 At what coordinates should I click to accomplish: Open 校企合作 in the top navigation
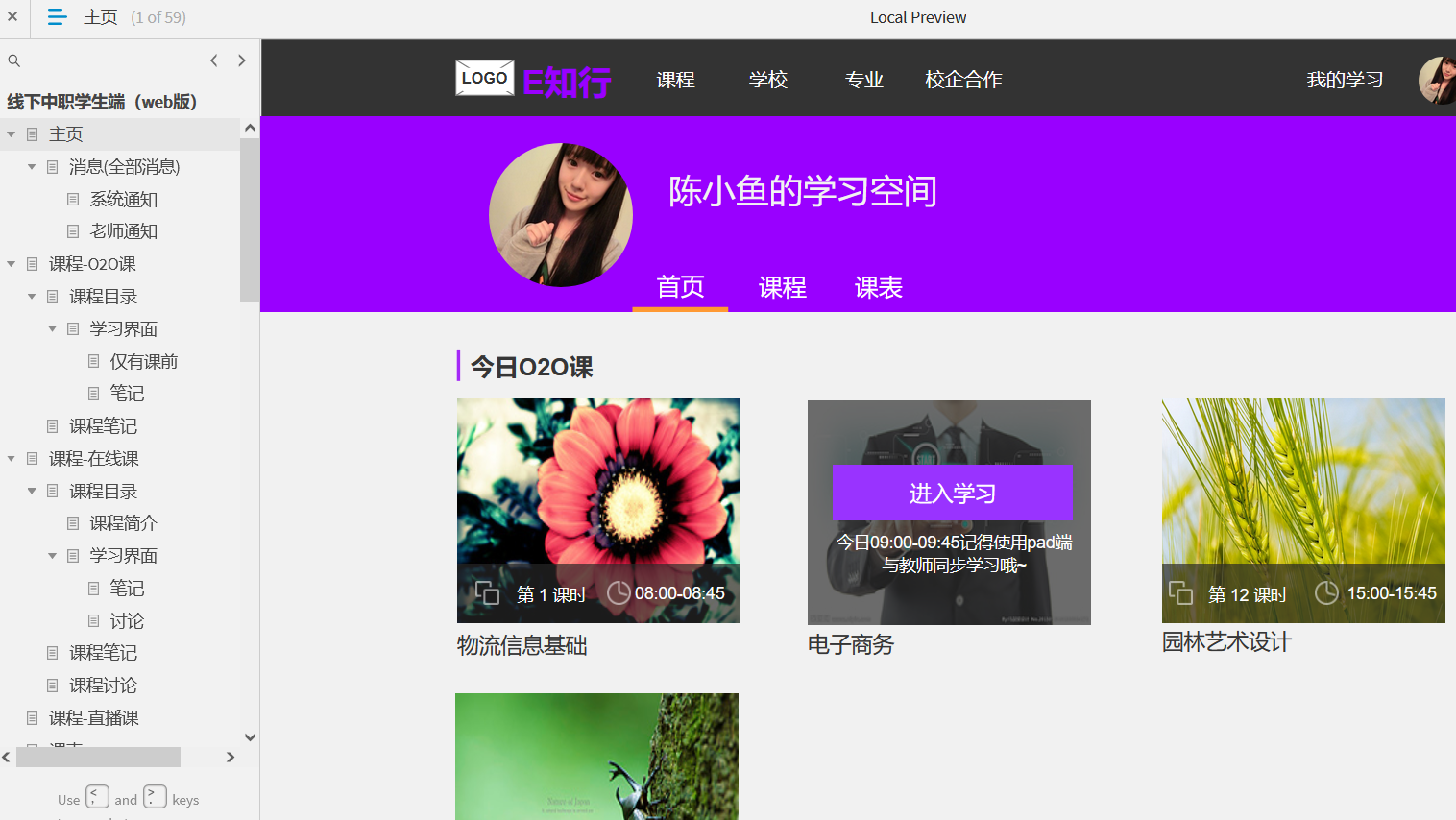pyautogui.click(x=962, y=80)
